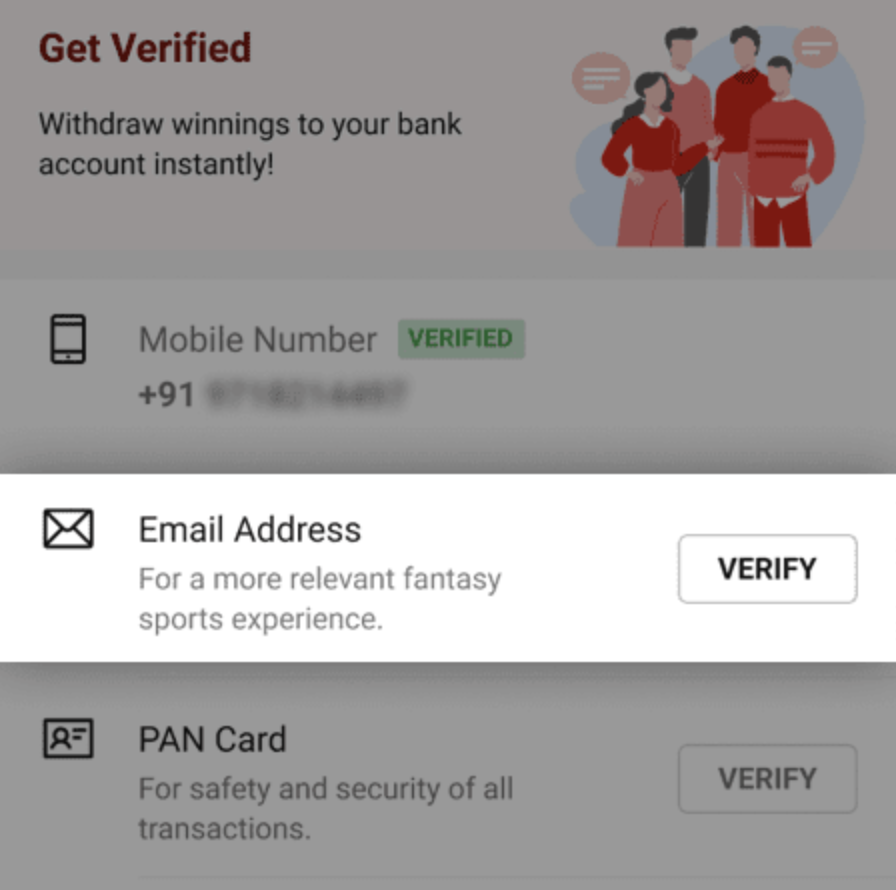Screen dimensions: 896x890
Task: Verify the Email Address
Action: pos(767,569)
